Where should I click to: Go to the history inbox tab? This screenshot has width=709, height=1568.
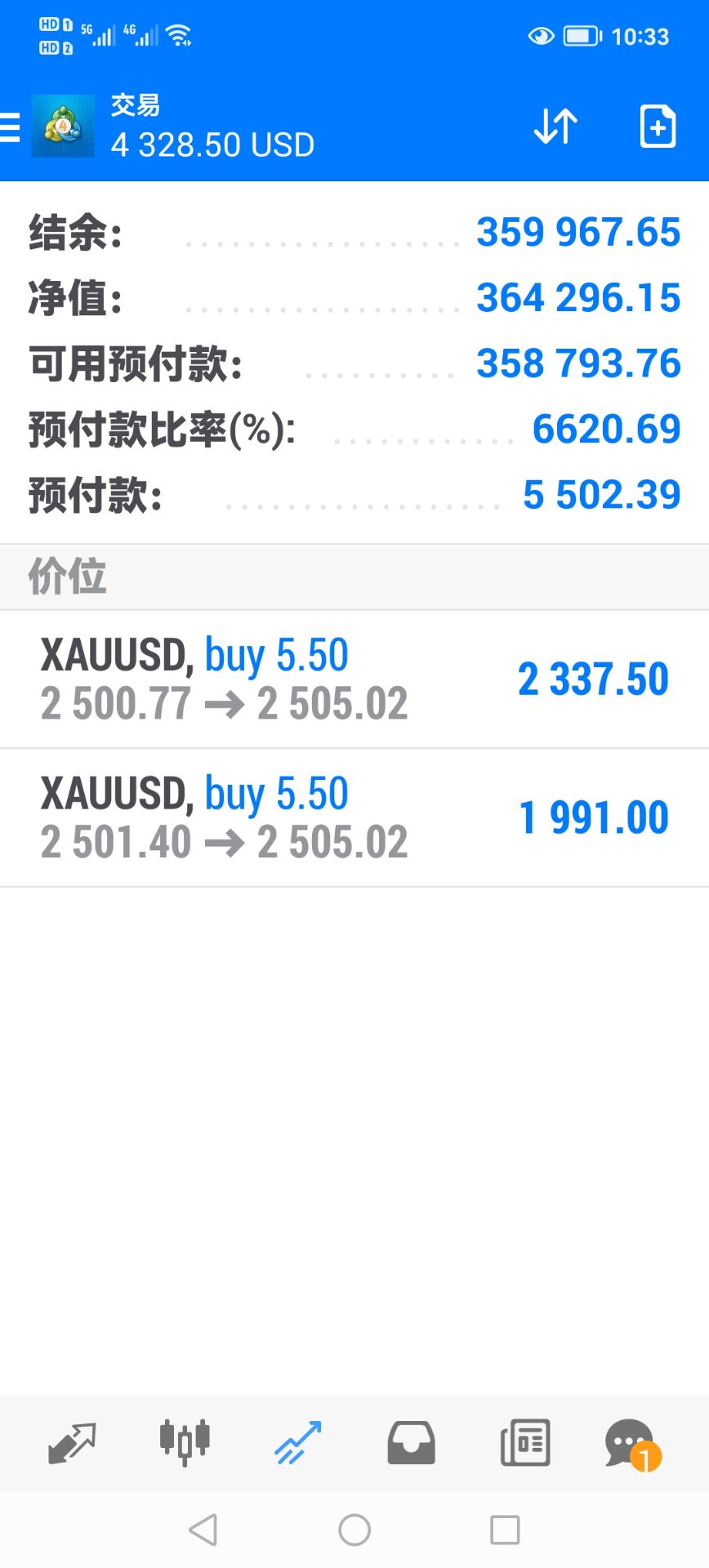click(x=411, y=1443)
